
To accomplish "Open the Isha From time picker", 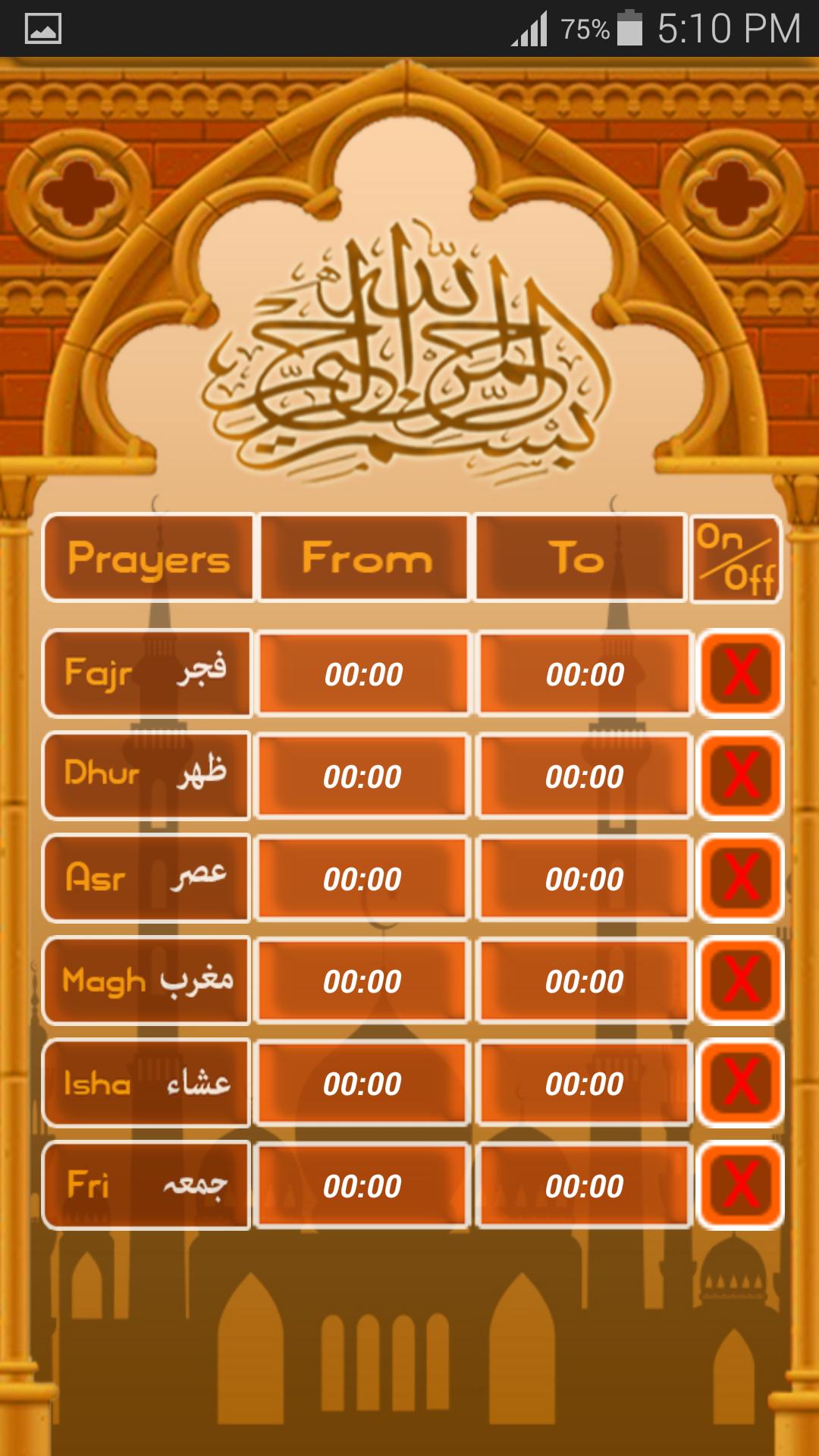I will [362, 1082].
